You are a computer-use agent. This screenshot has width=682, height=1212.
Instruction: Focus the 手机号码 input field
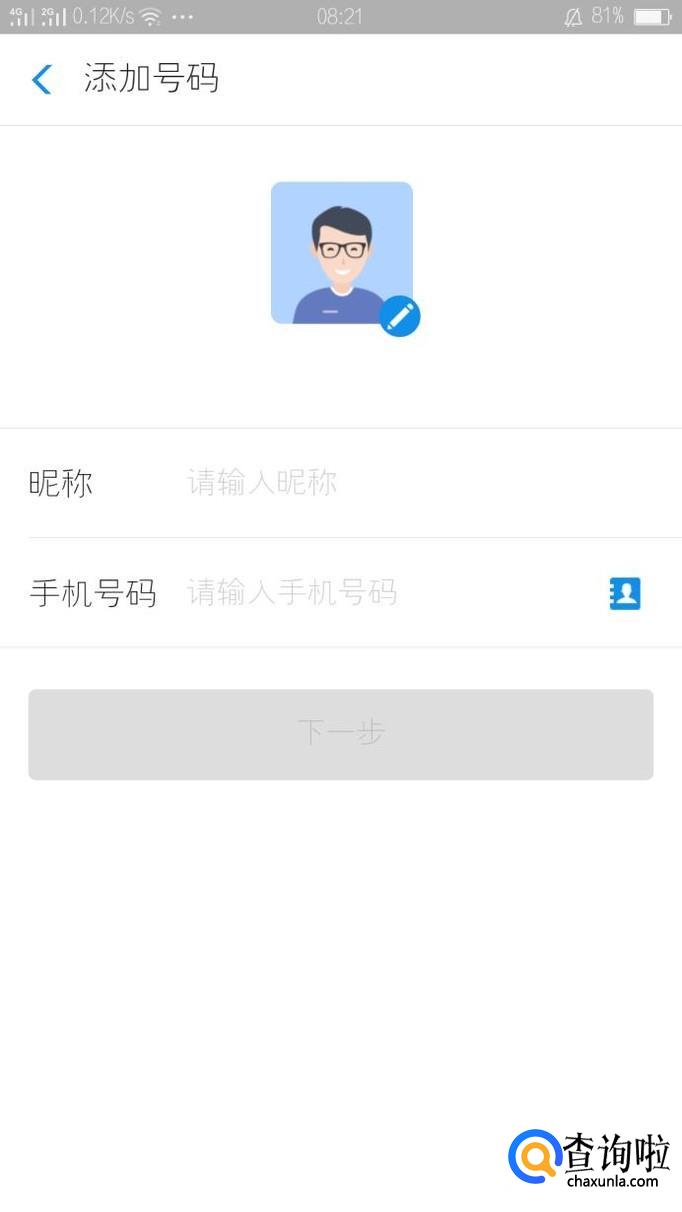click(380, 593)
